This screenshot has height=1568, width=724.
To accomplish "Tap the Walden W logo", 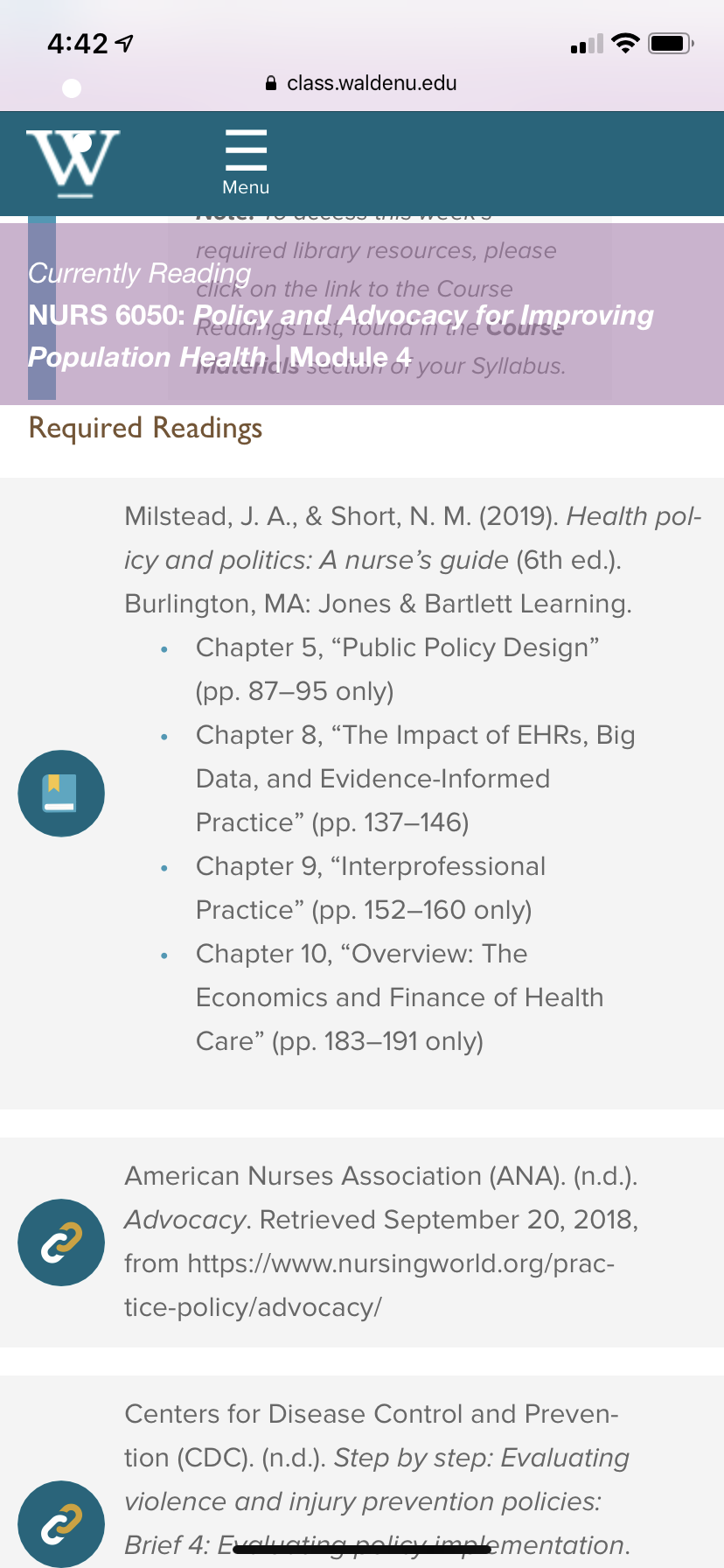I will [x=73, y=163].
